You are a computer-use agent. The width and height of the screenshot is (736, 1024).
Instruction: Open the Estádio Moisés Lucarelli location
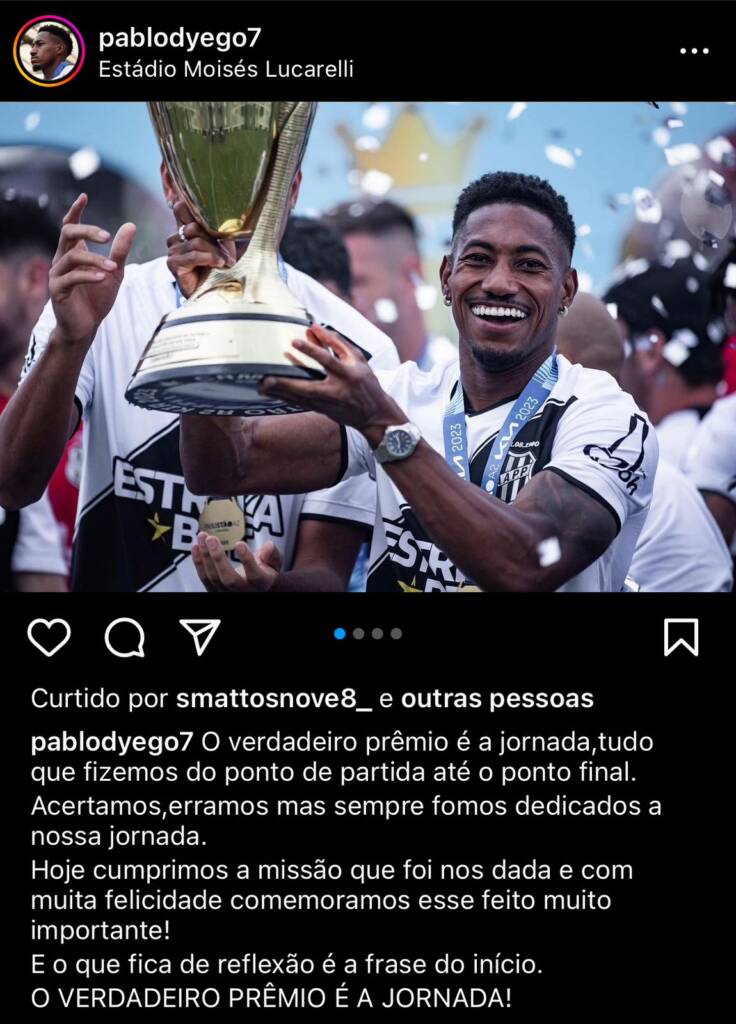pyautogui.click(x=226, y=69)
